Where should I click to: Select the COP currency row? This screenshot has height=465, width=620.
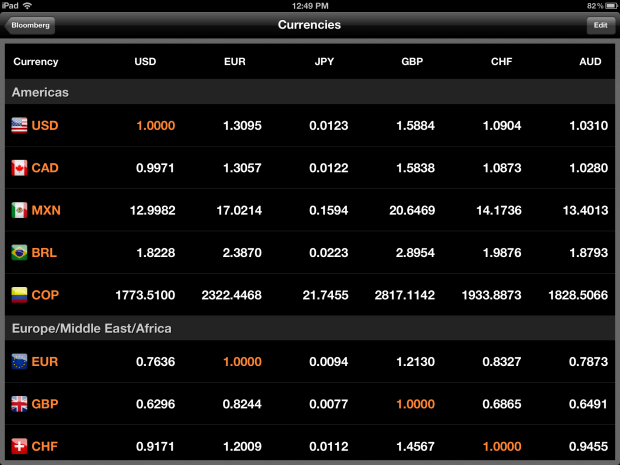coord(44,295)
